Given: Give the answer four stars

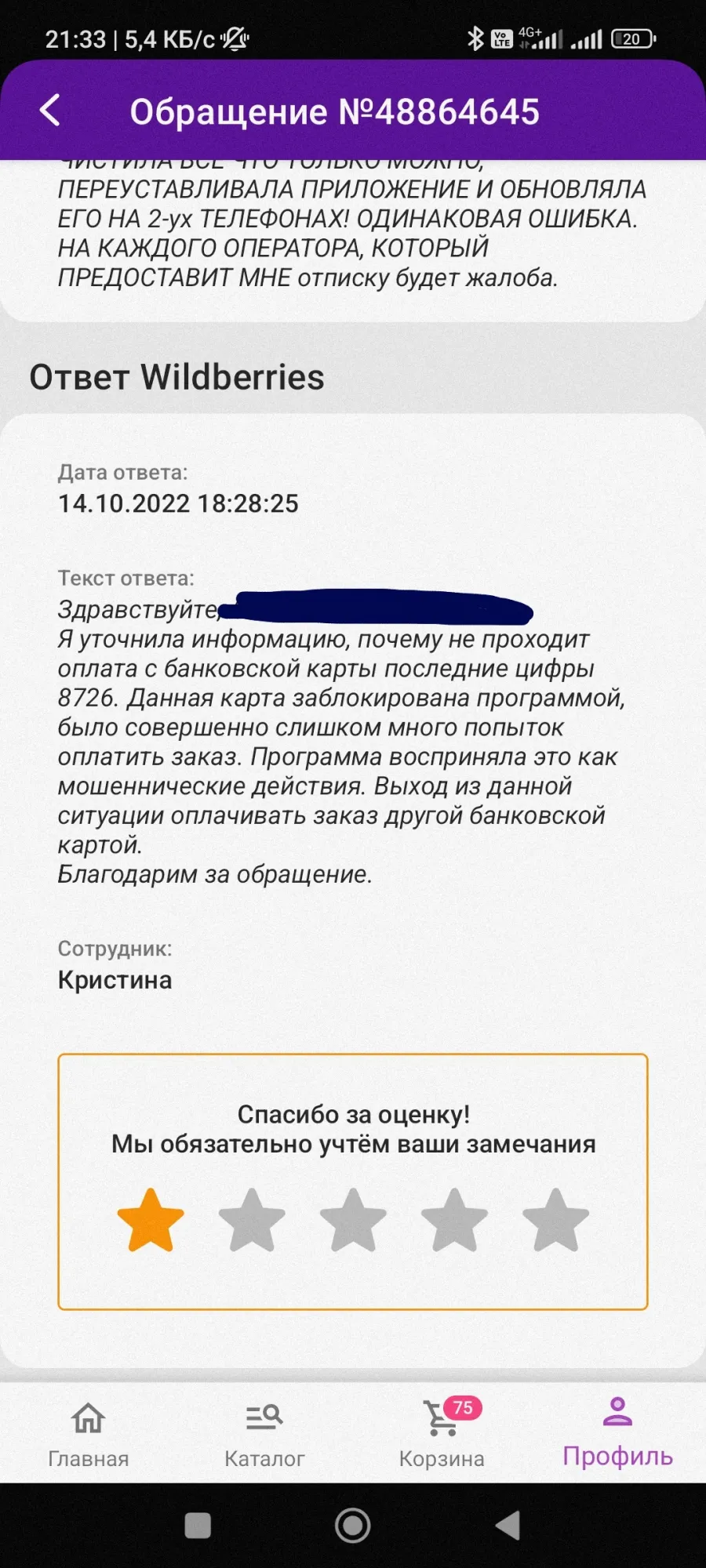Looking at the screenshot, I should 454,1221.
